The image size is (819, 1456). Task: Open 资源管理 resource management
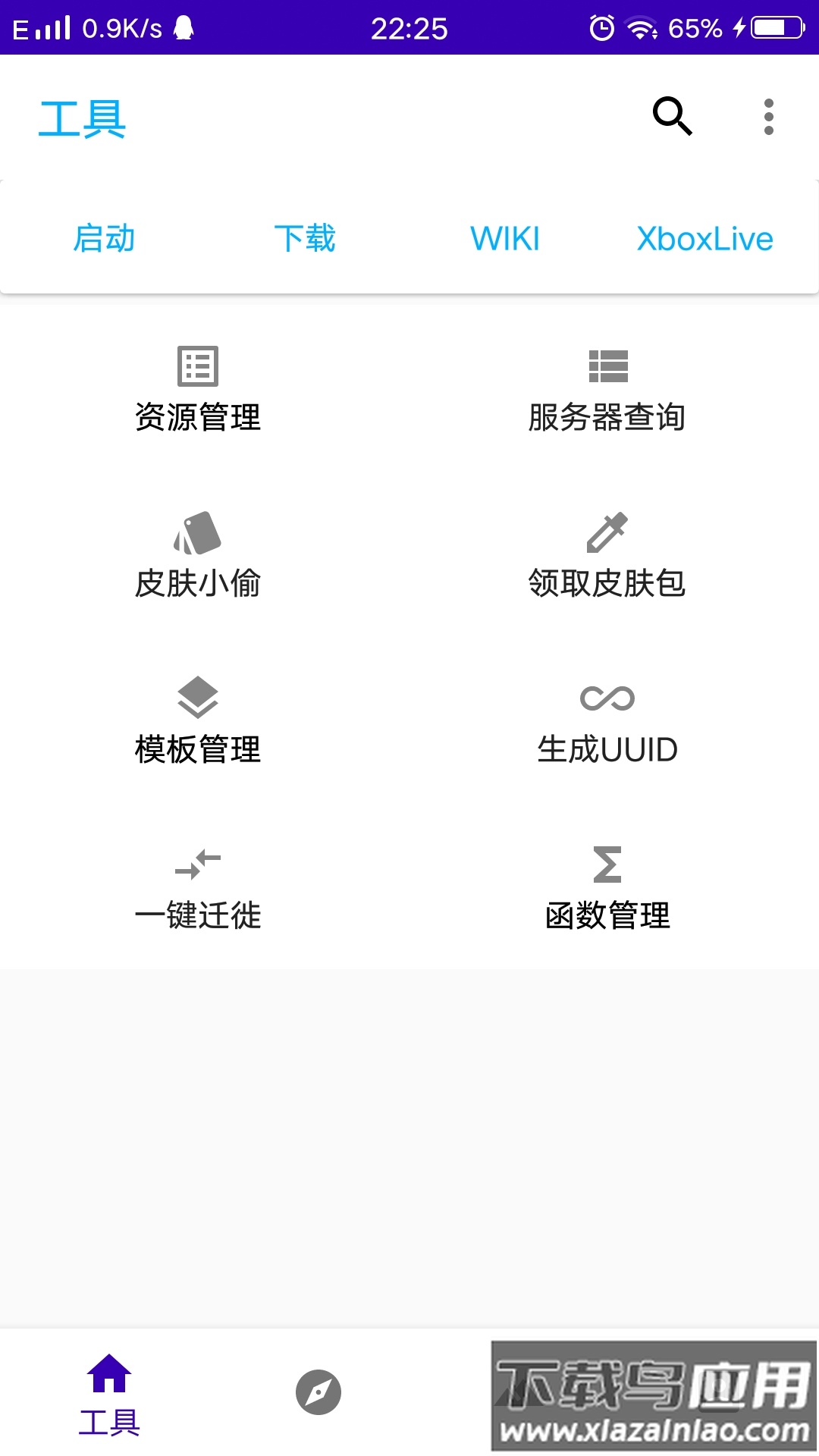tap(198, 391)
